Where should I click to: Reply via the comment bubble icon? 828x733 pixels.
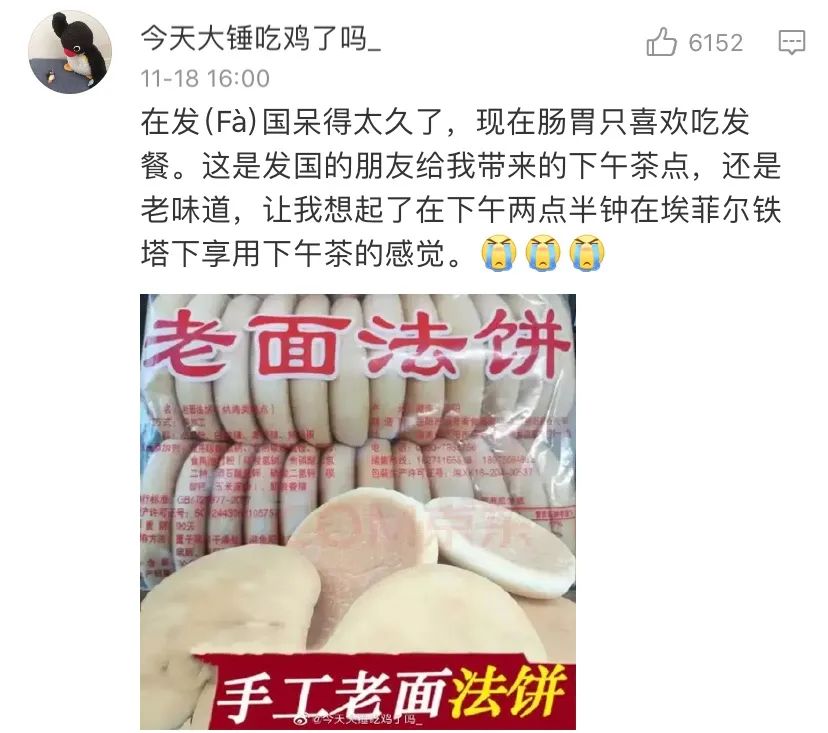click(791, 42)
